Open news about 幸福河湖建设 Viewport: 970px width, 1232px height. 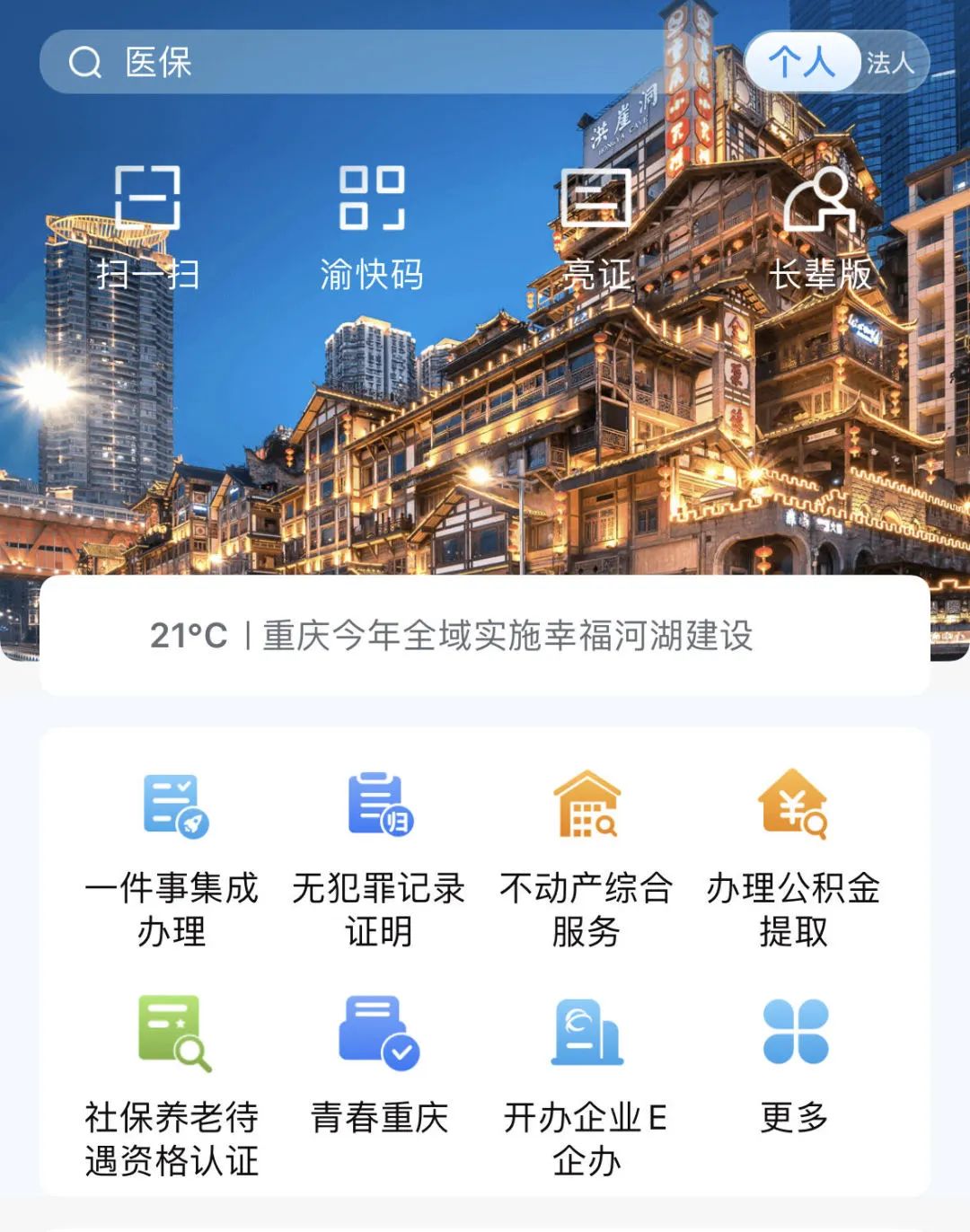coord(507,635)
